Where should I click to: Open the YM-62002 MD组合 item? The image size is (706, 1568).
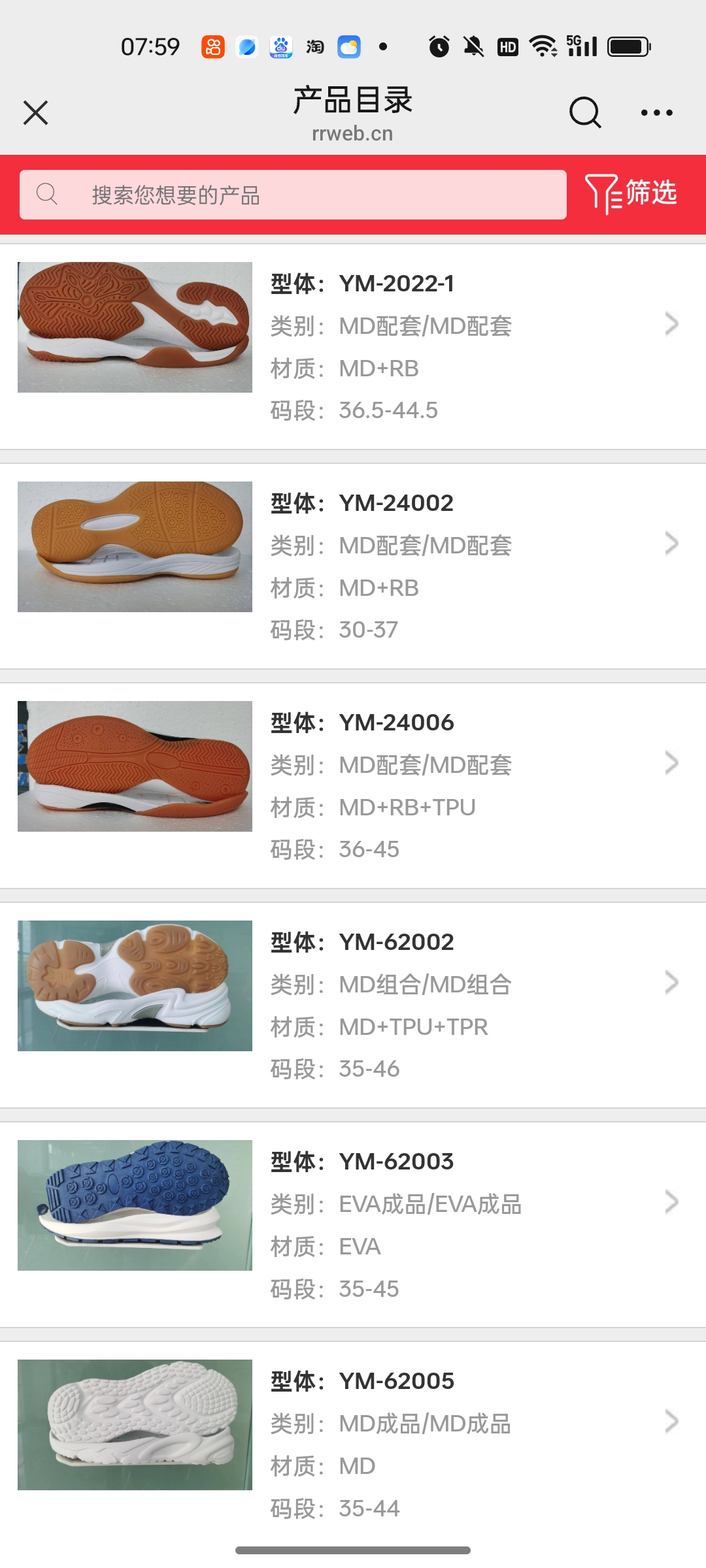point(353,1005)
